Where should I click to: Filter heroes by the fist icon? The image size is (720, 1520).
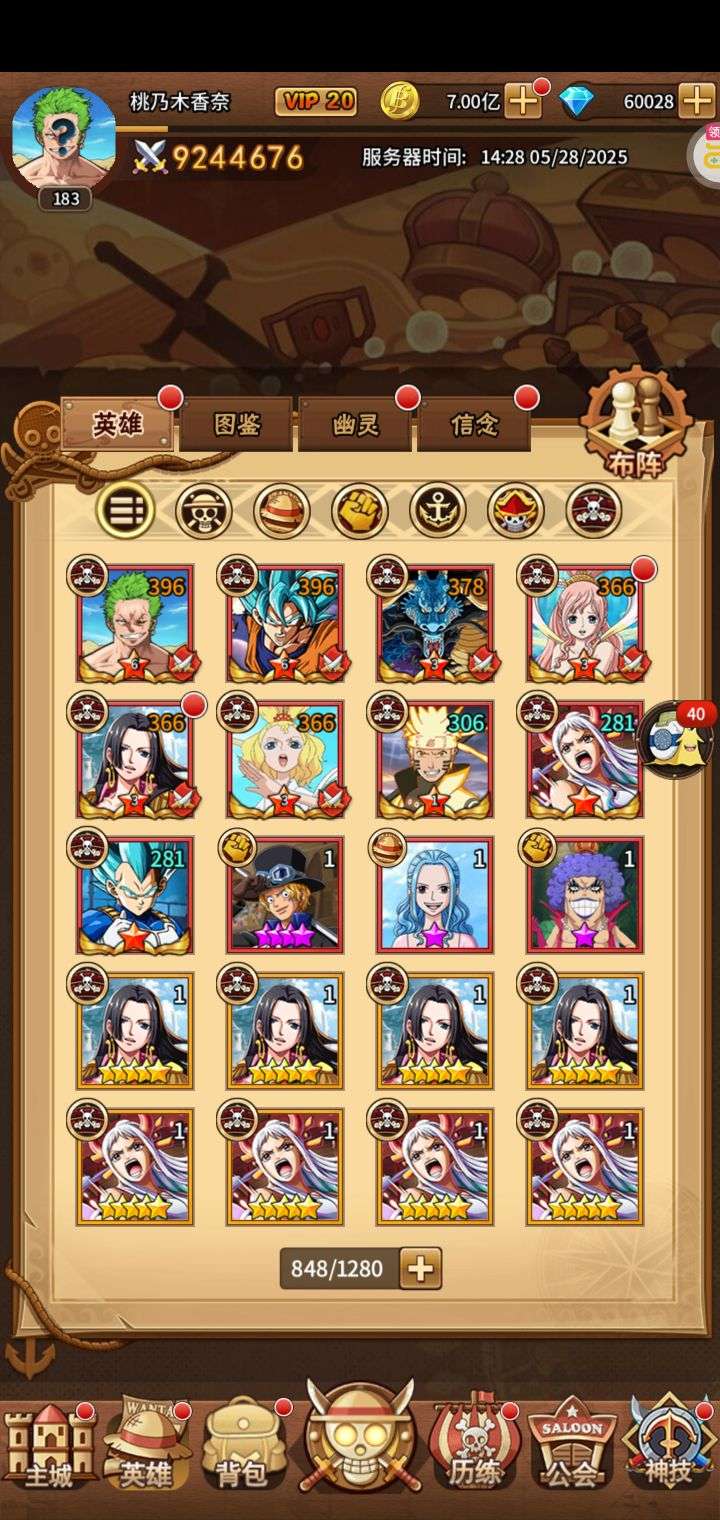click(x=360, y=511)
